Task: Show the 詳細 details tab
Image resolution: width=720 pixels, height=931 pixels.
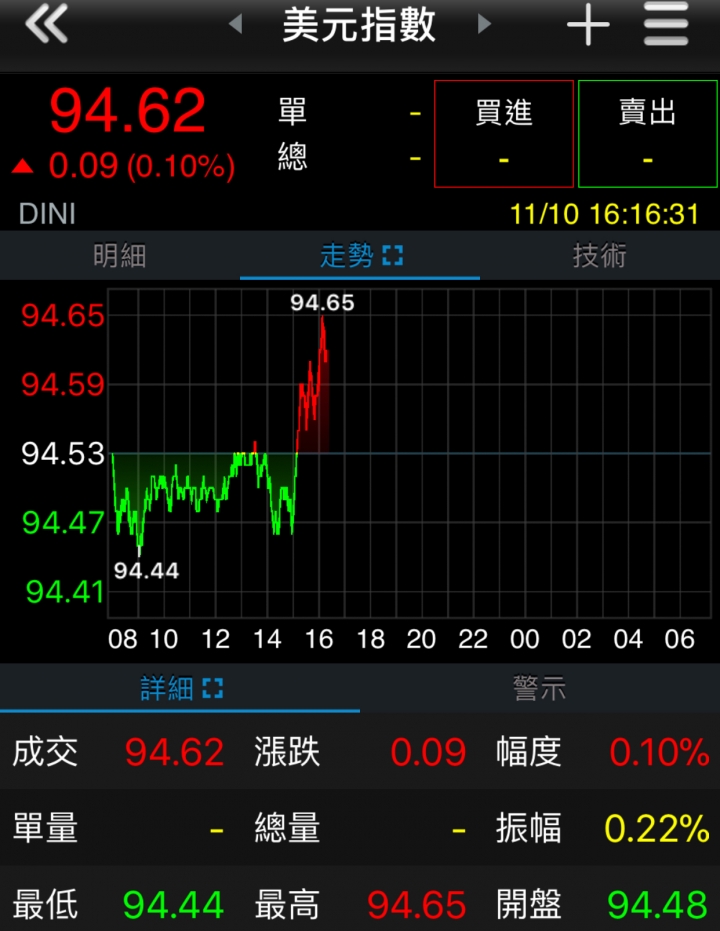Action: 180,688
